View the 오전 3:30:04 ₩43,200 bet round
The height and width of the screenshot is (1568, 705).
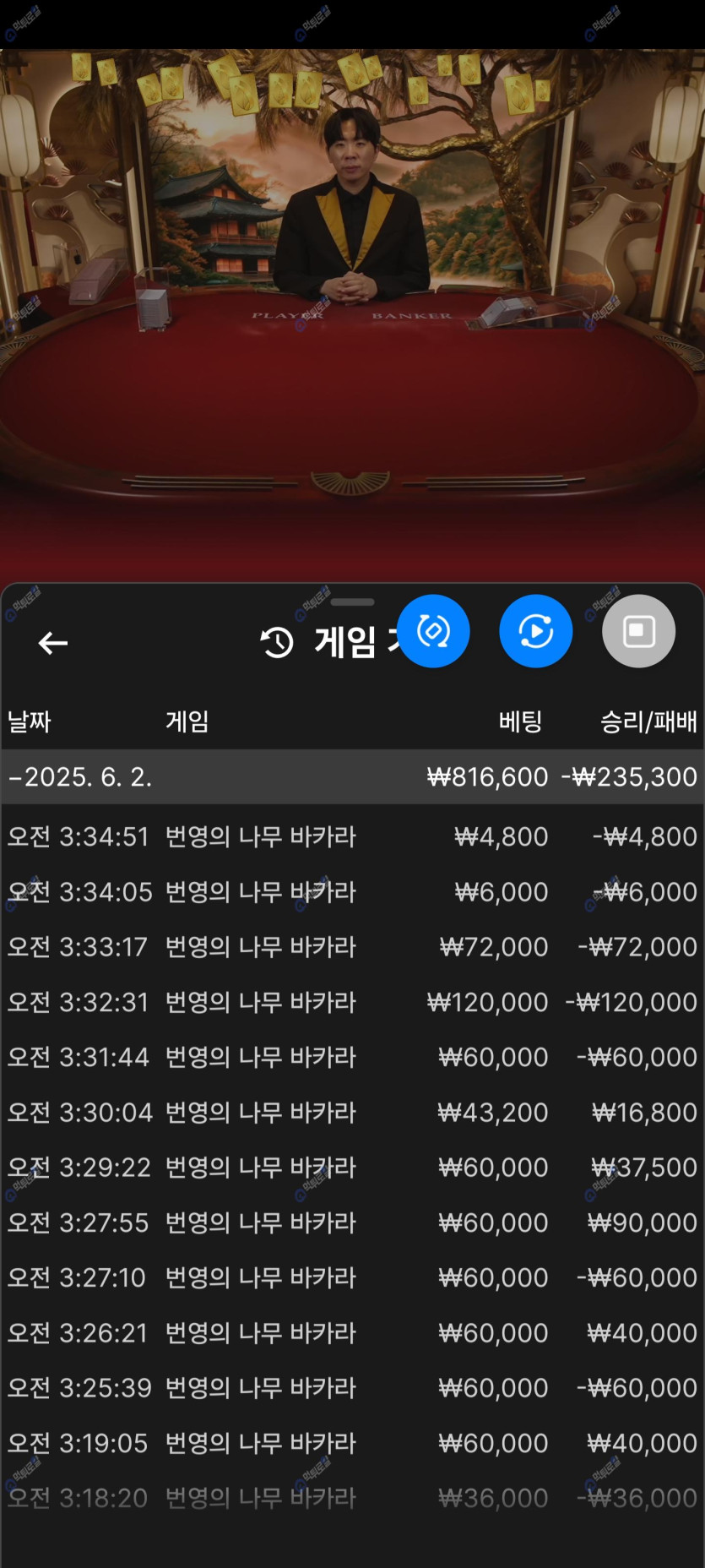pyautogui.click(x=352, y=1112)
